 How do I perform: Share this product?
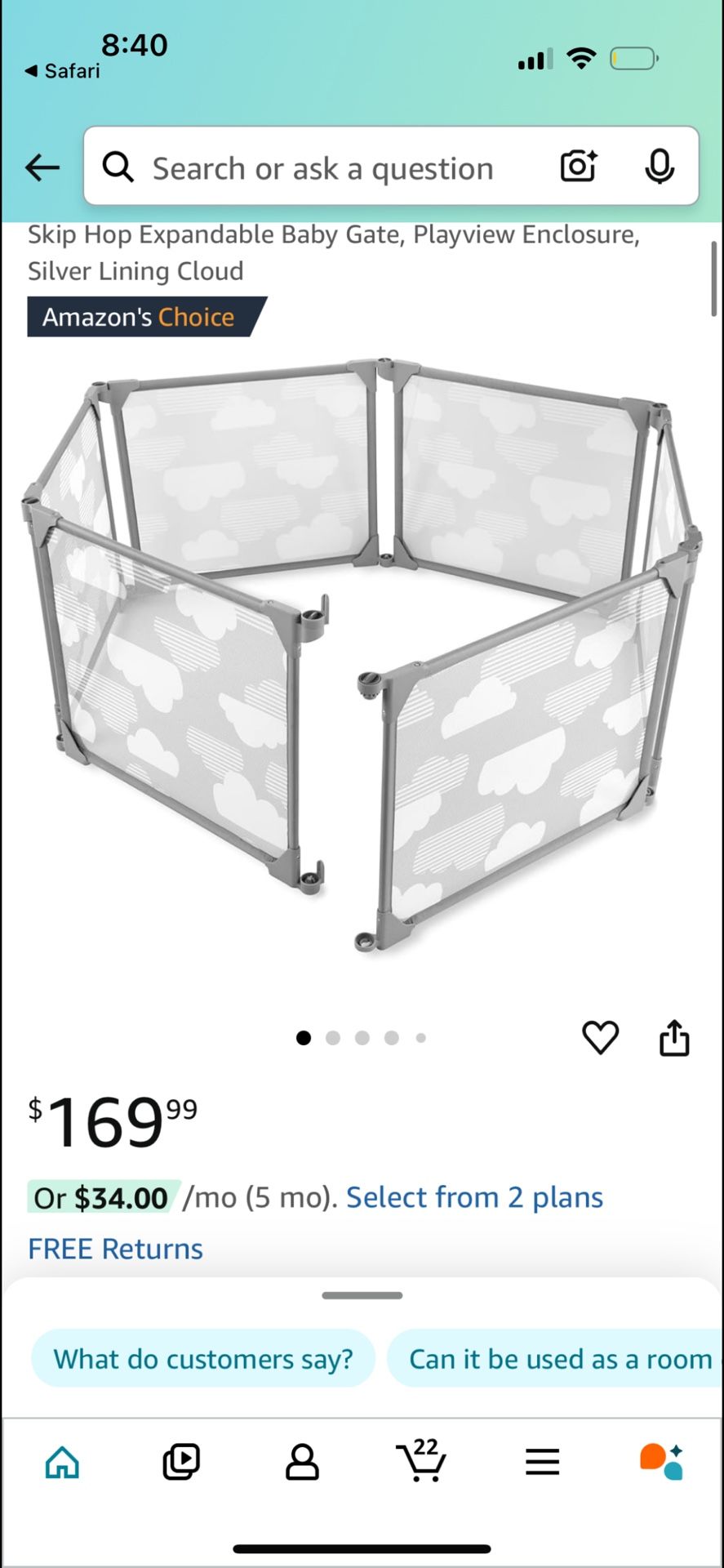point(674,1037)
